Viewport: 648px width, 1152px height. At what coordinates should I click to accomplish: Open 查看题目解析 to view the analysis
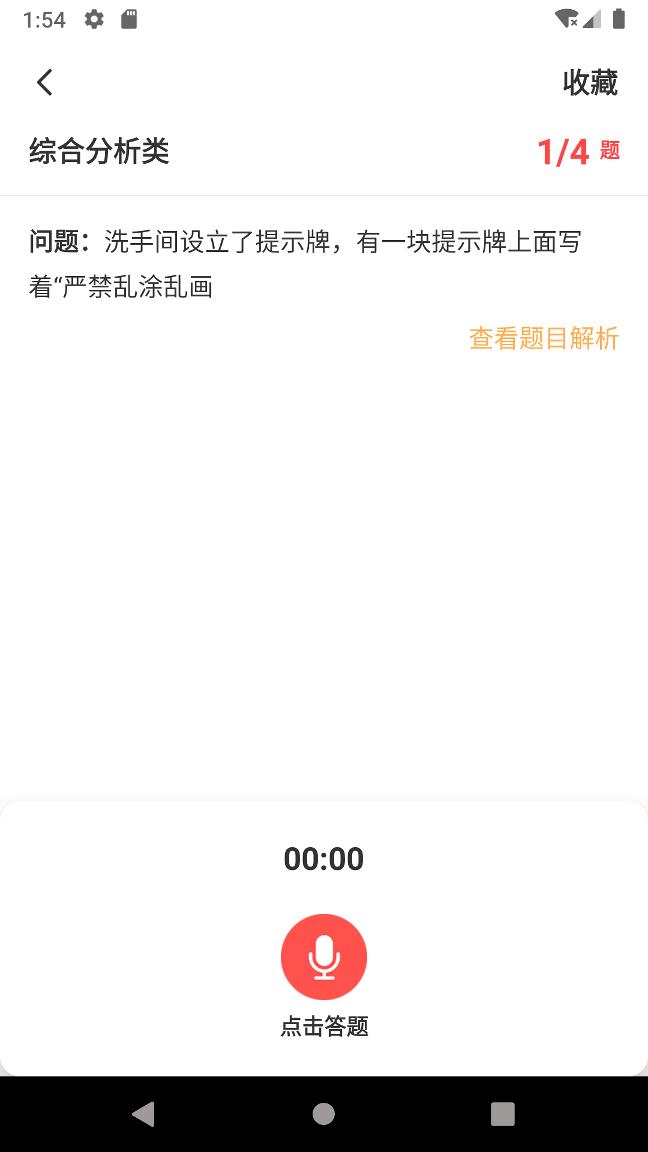tap(544, 339)
